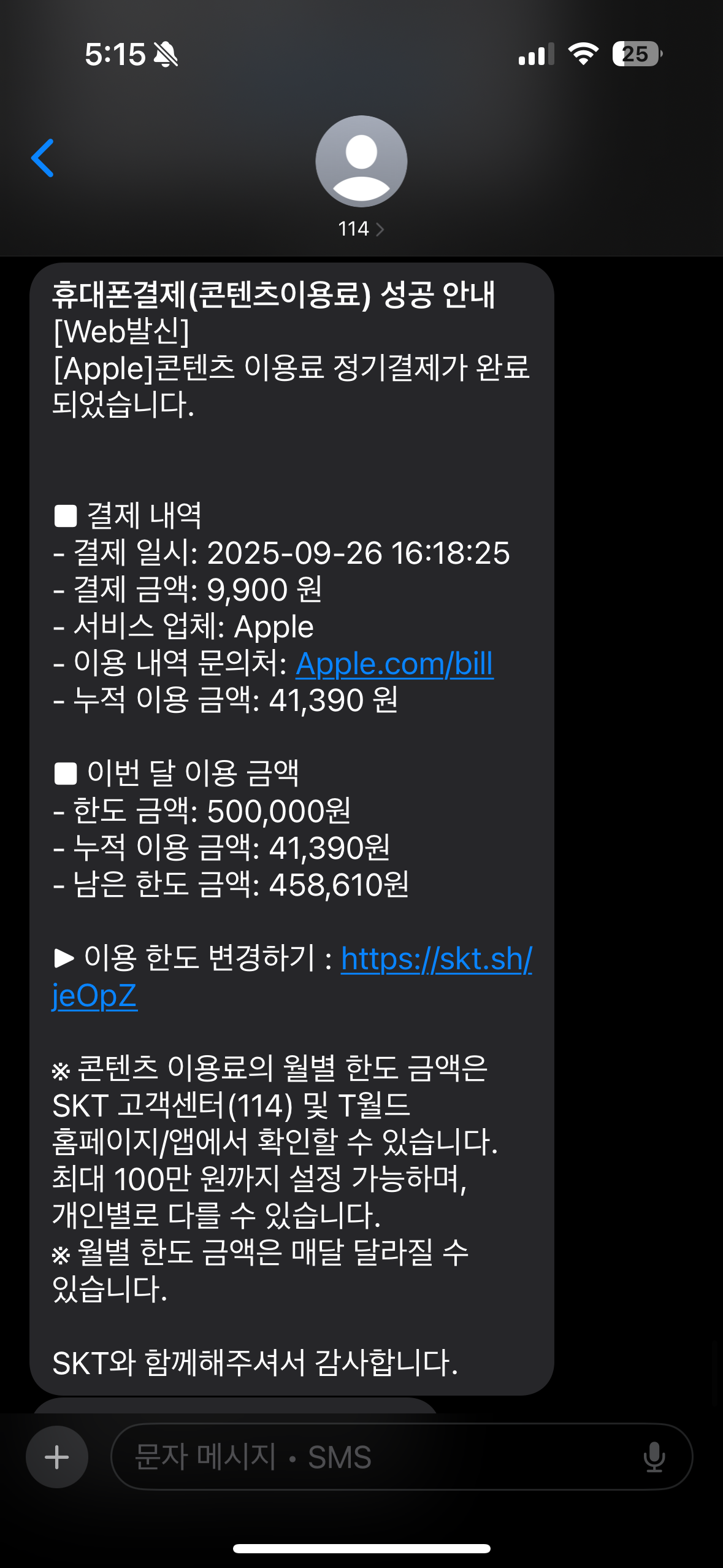This screenshot has height=1568, width=723.
Task: Tap the plus button for attachments
Action: (57, 1456)
